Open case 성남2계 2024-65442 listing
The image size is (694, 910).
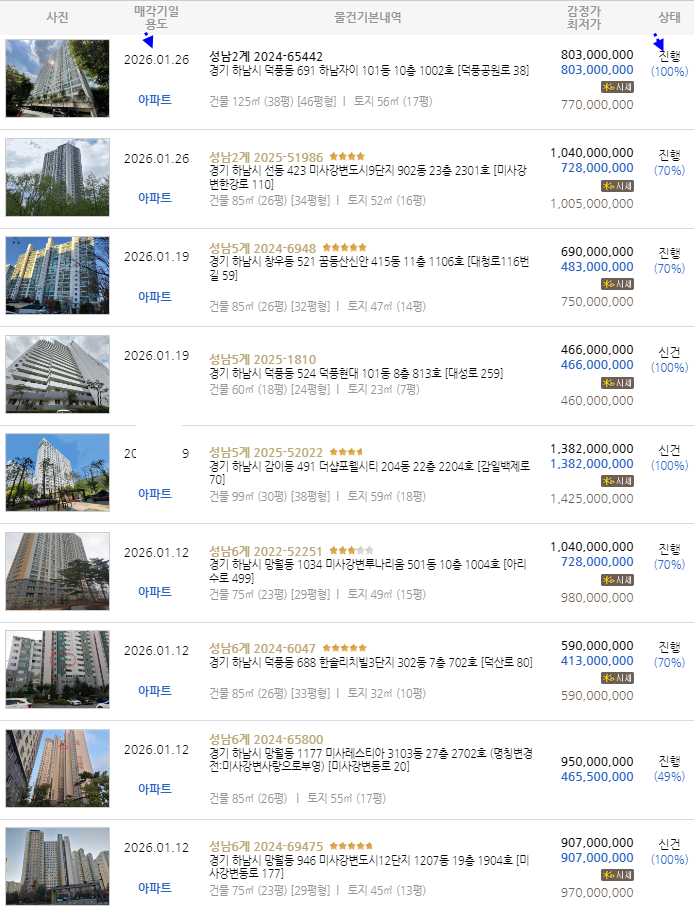(x=266, y=56)
